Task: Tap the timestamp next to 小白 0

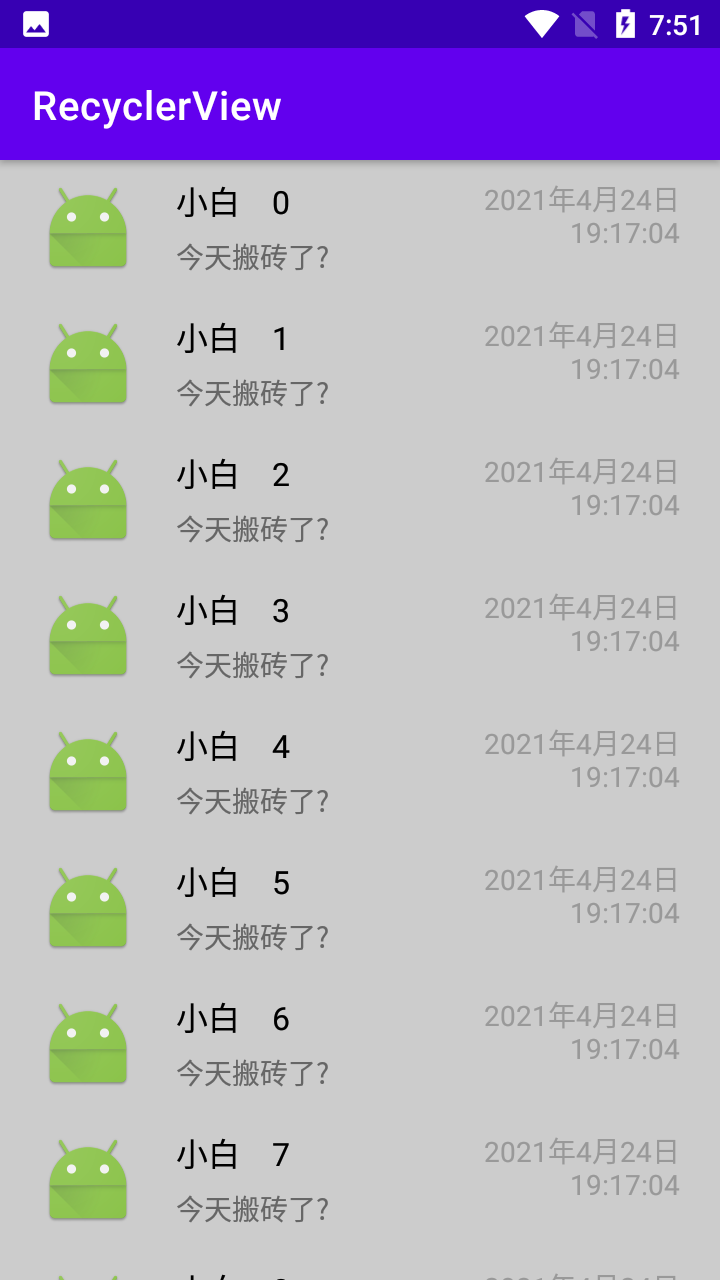Action: [580, 216]
